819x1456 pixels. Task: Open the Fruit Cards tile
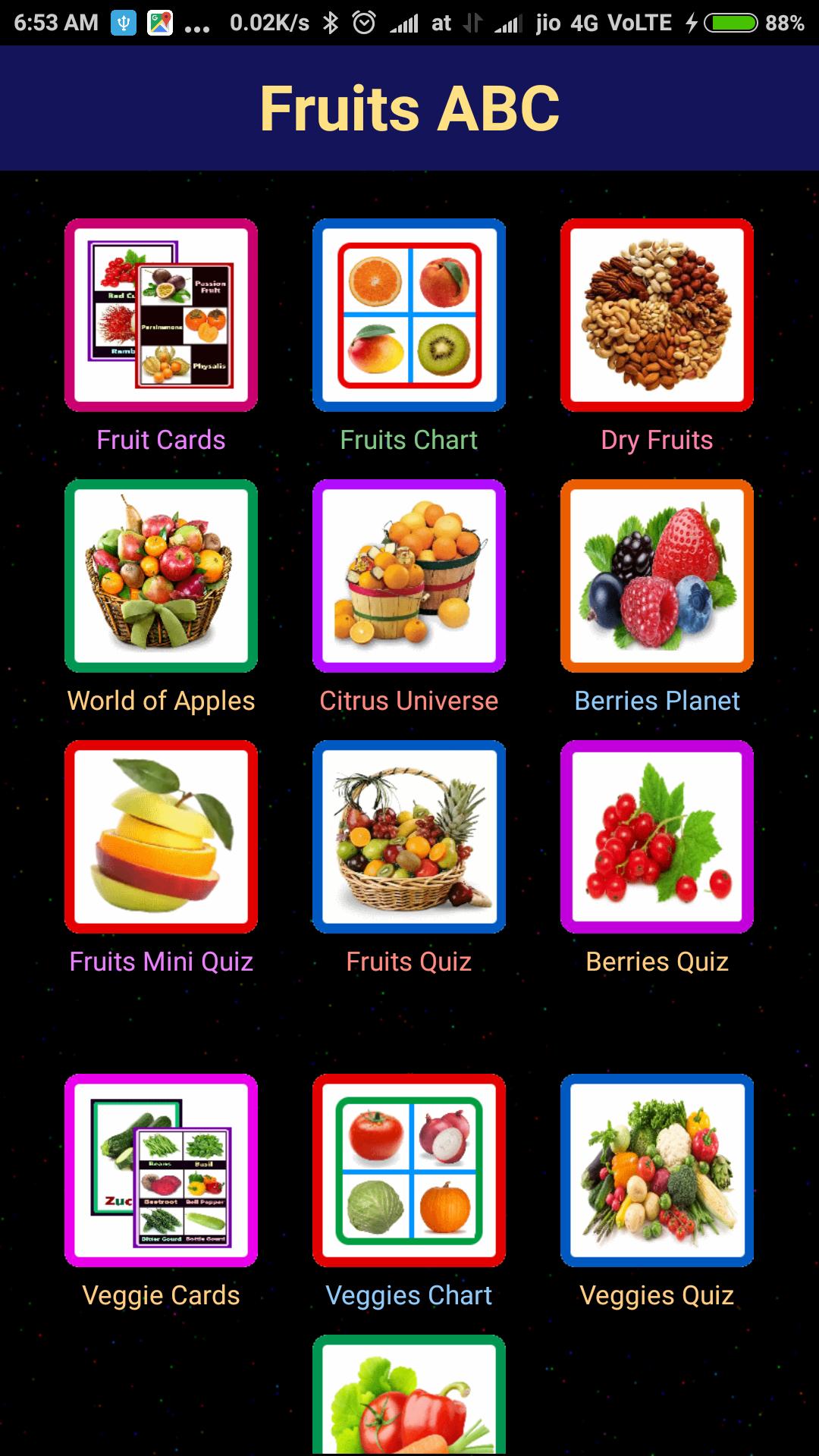[162, 314]
